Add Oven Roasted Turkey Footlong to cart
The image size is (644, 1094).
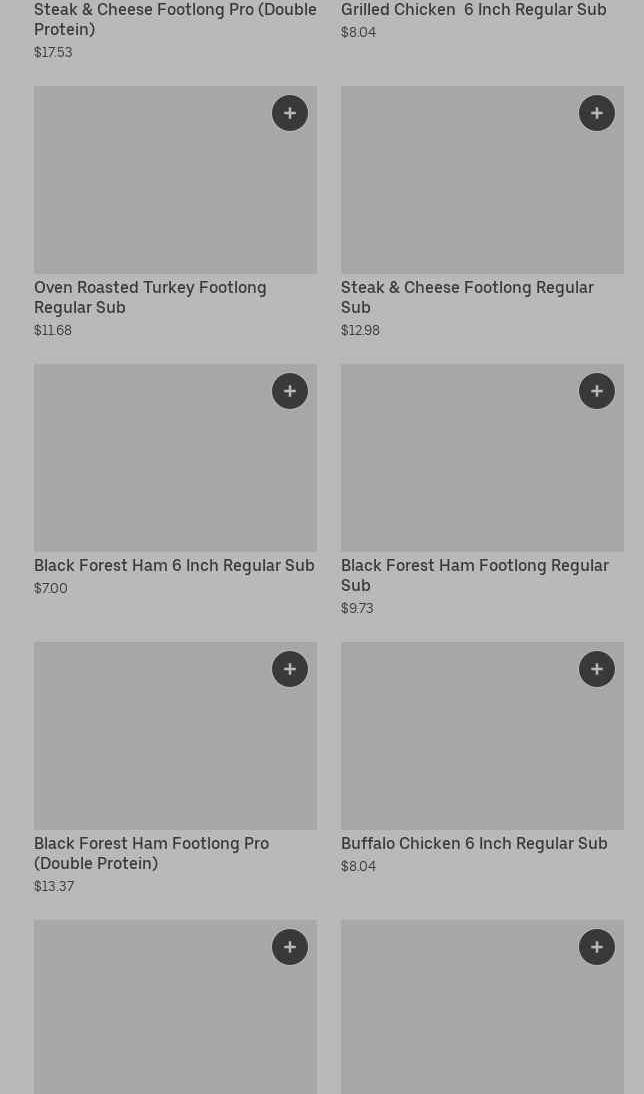click(290, 113)
